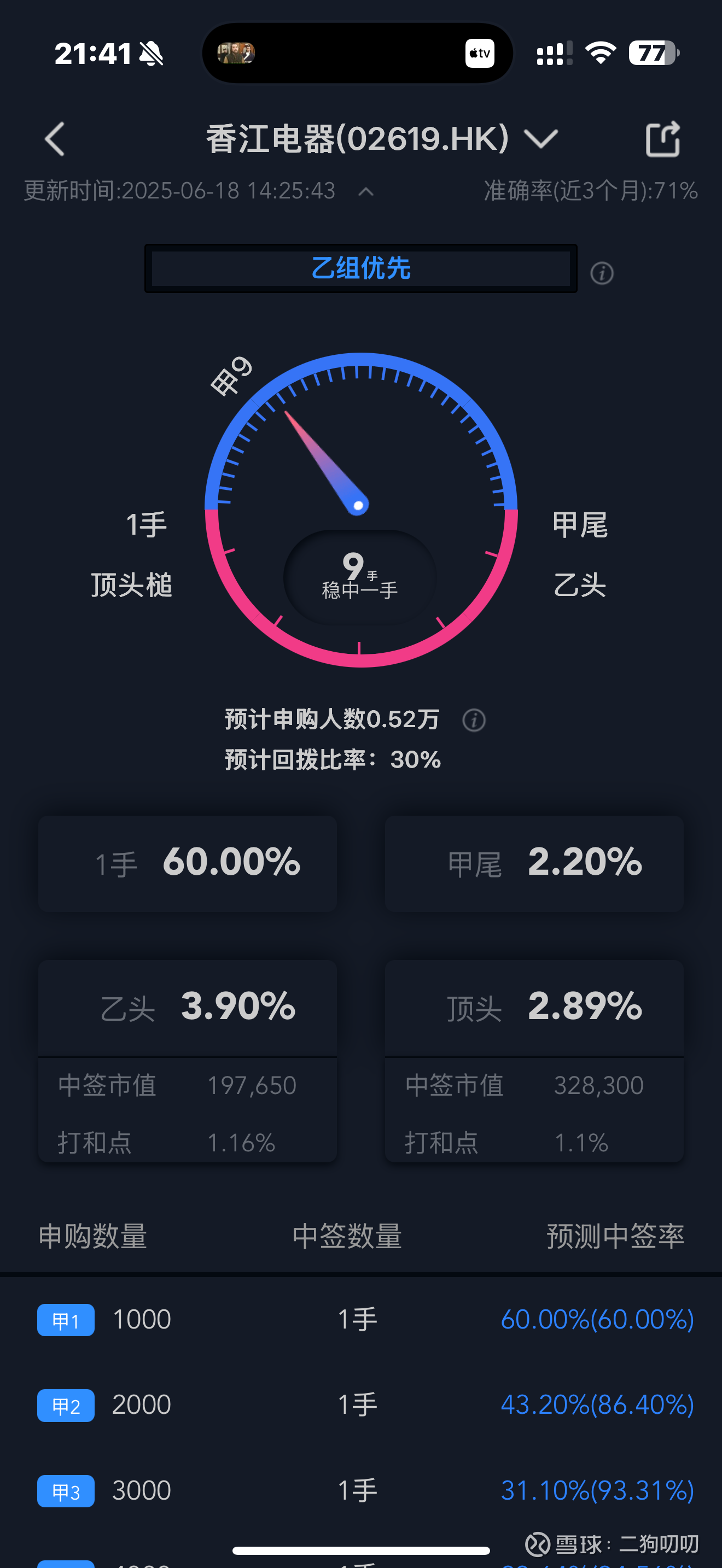
Task: Open info icon beside 预计申购人数
Action: tap(474, 720)
